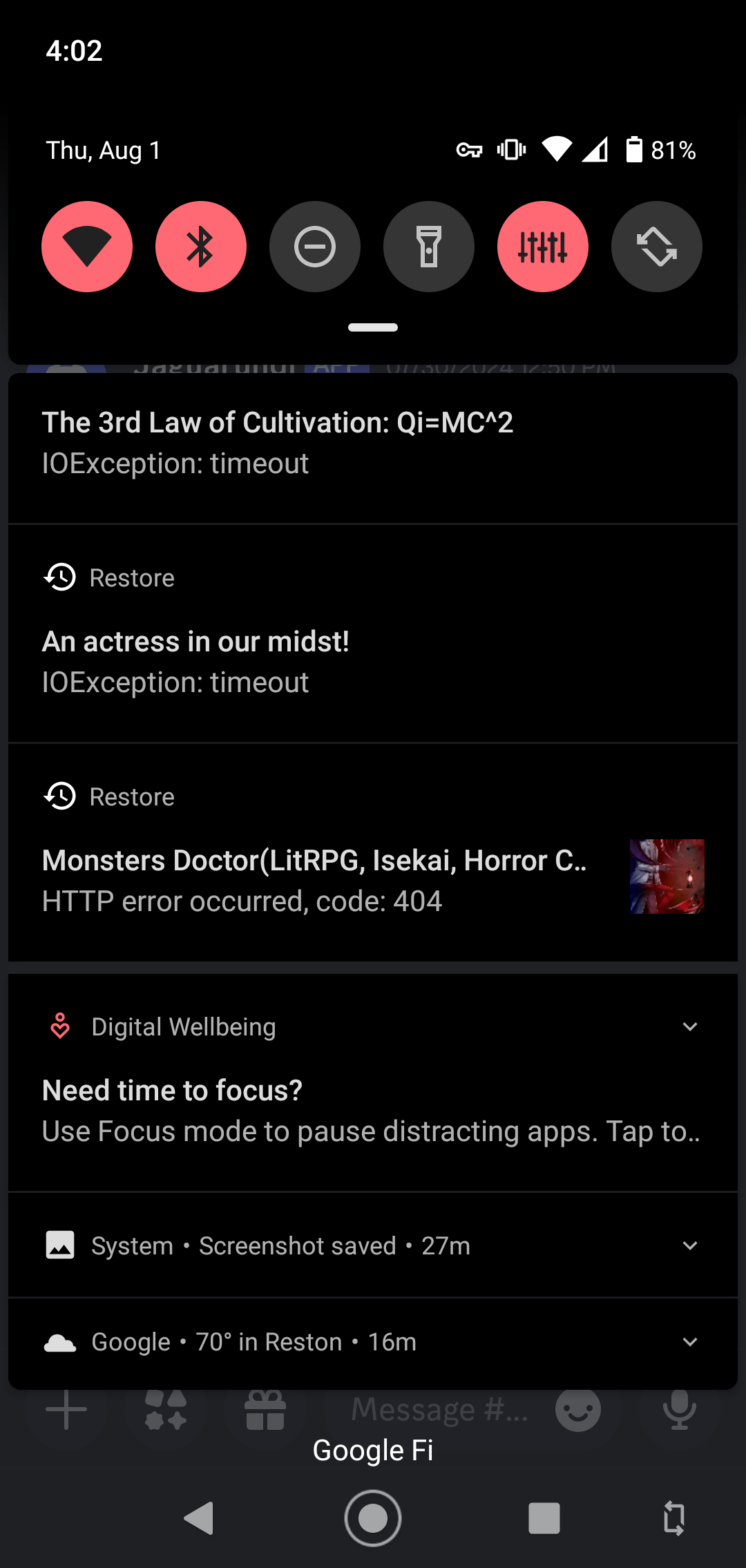Enable auto-rotate screen
Image resolution: width=746 pixels, height=1568 pixels.
pyautogui.click(x=657, y=247)
